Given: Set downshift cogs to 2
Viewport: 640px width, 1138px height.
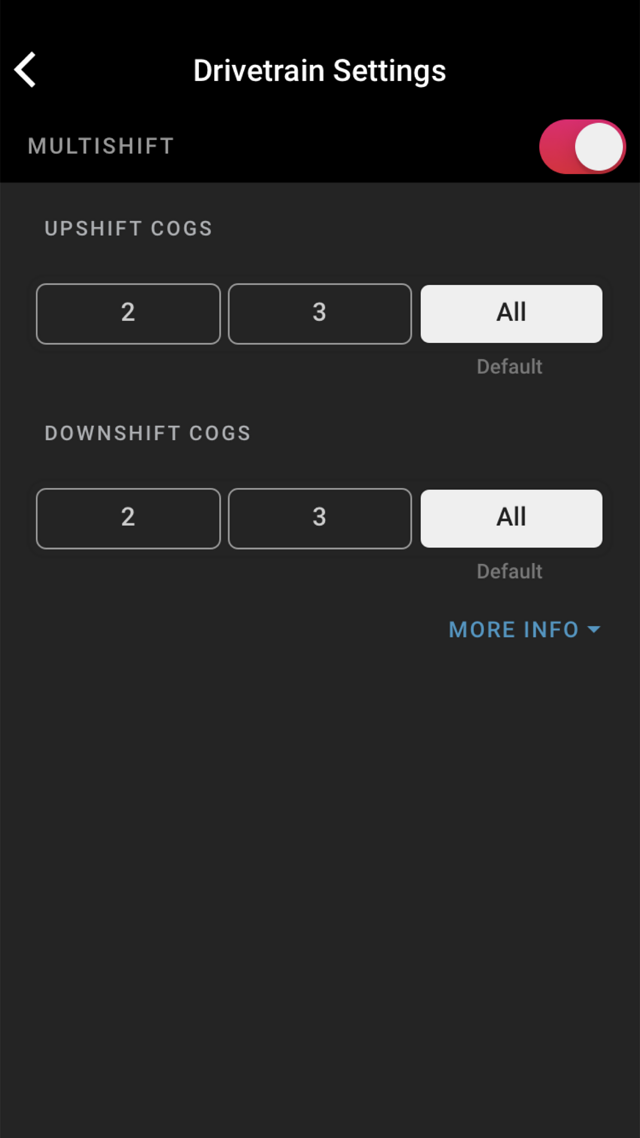Looking at the screenshot, I should [128, 518].
